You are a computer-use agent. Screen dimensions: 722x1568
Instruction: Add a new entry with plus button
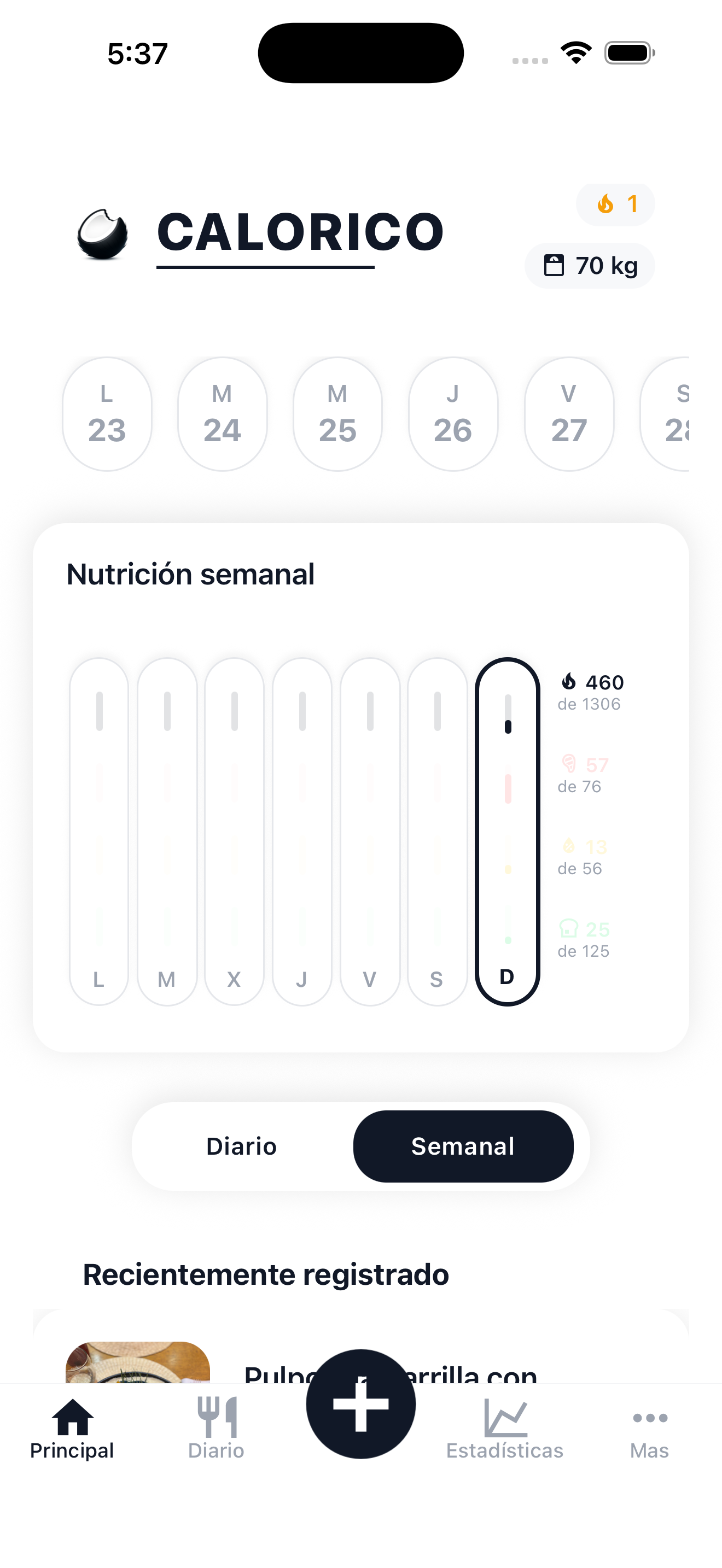click(361, 1403)
